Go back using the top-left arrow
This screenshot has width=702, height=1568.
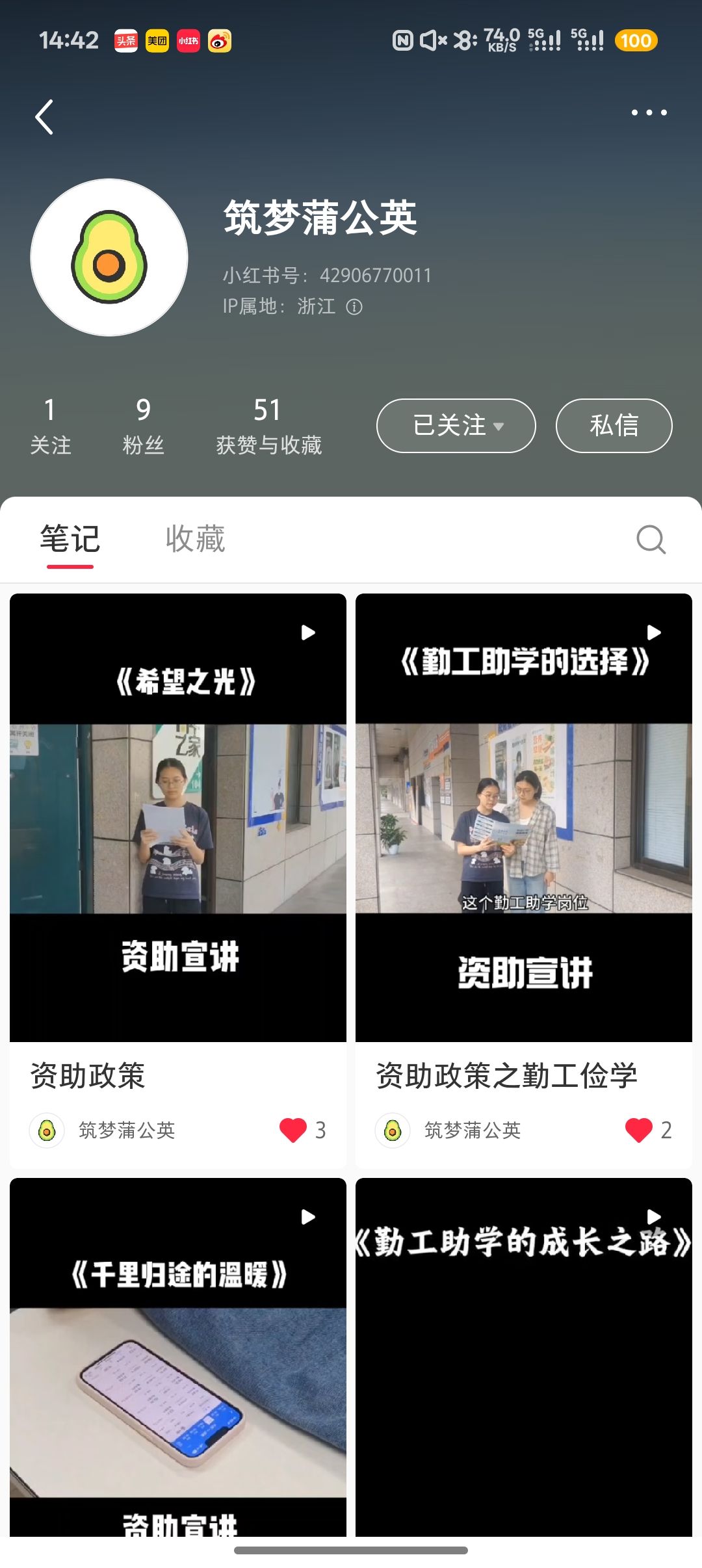tap(44, 117)
